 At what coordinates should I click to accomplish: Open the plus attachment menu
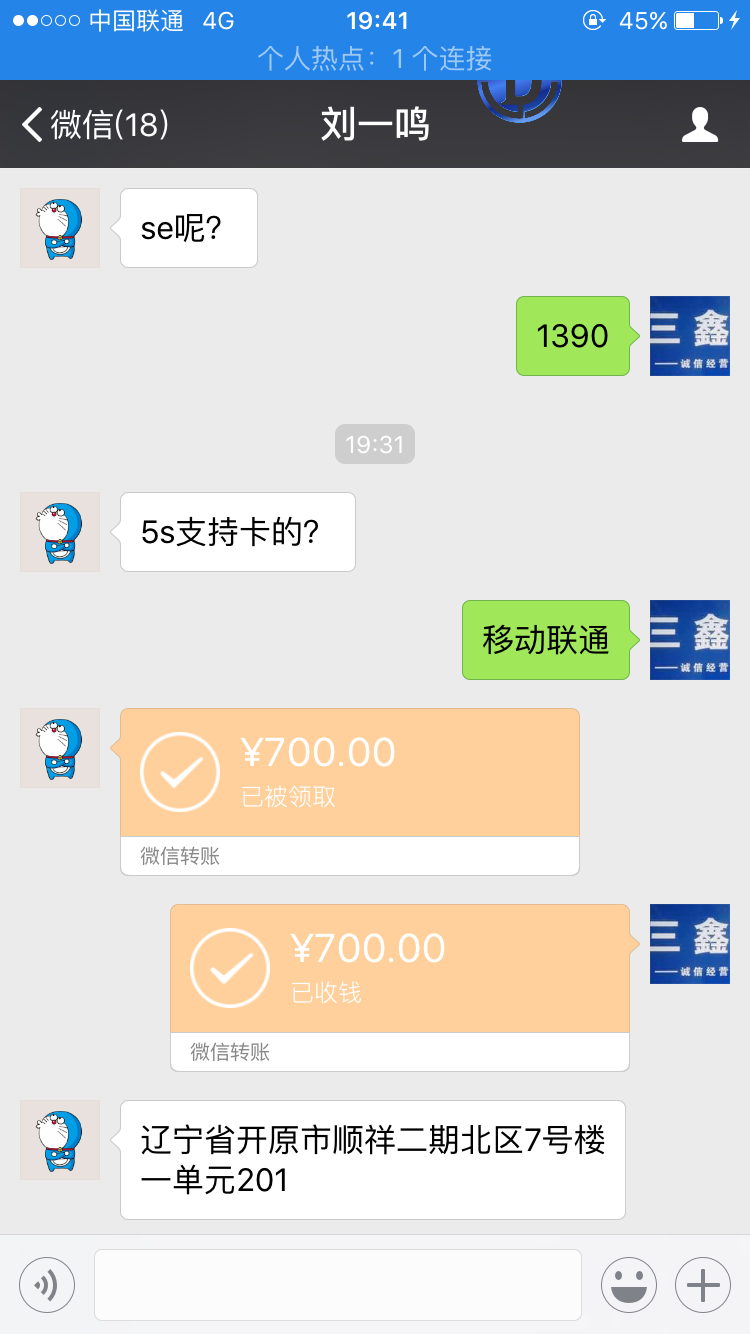(x=703, y=1284)
